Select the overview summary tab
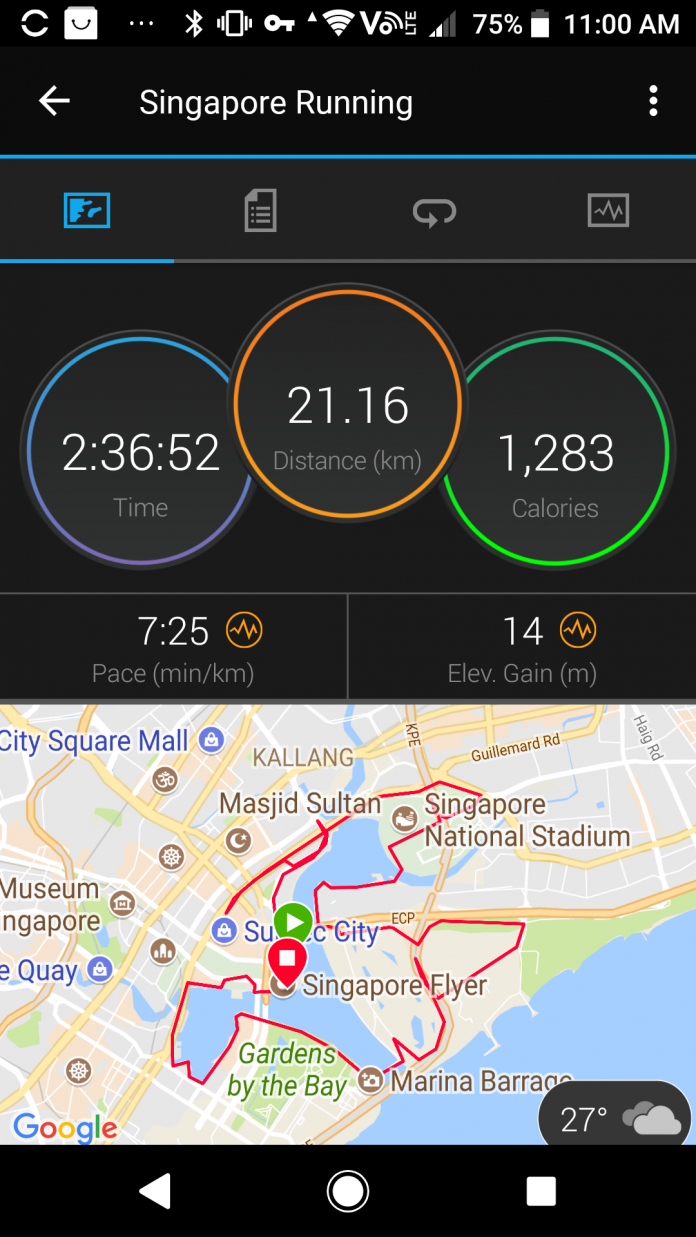 point(87,211)
